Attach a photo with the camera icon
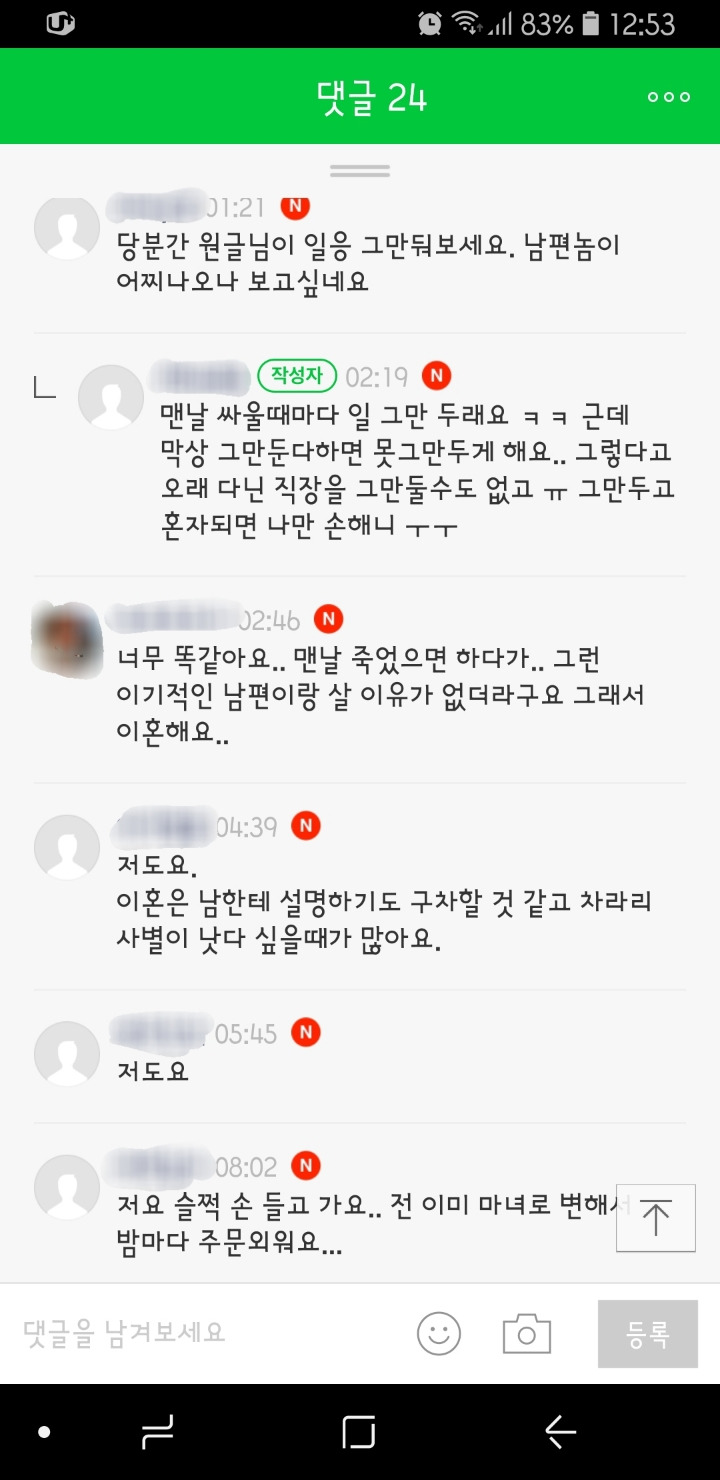 tap(527, 1334)
